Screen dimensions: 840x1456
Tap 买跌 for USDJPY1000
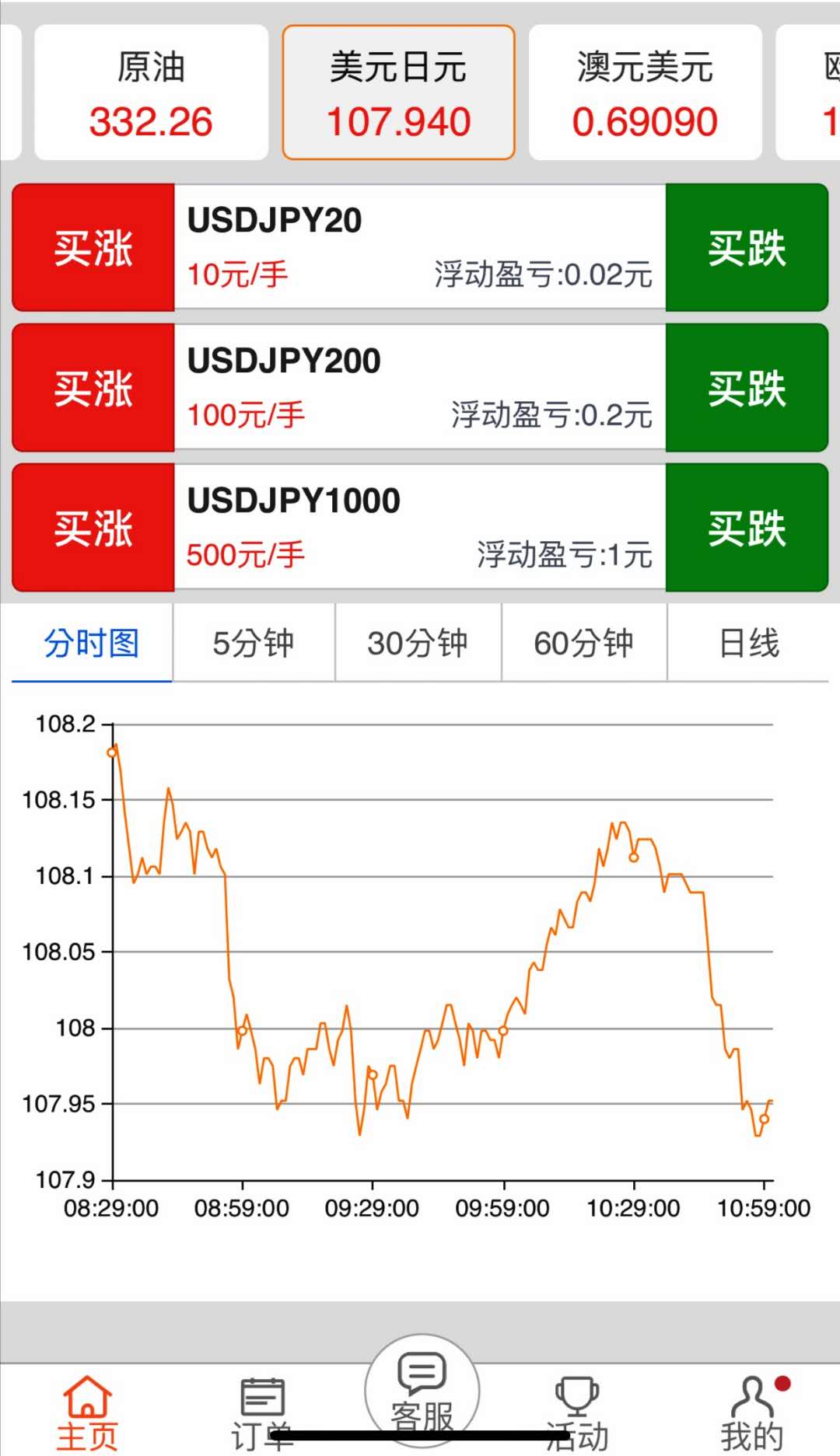pos(747,527)
